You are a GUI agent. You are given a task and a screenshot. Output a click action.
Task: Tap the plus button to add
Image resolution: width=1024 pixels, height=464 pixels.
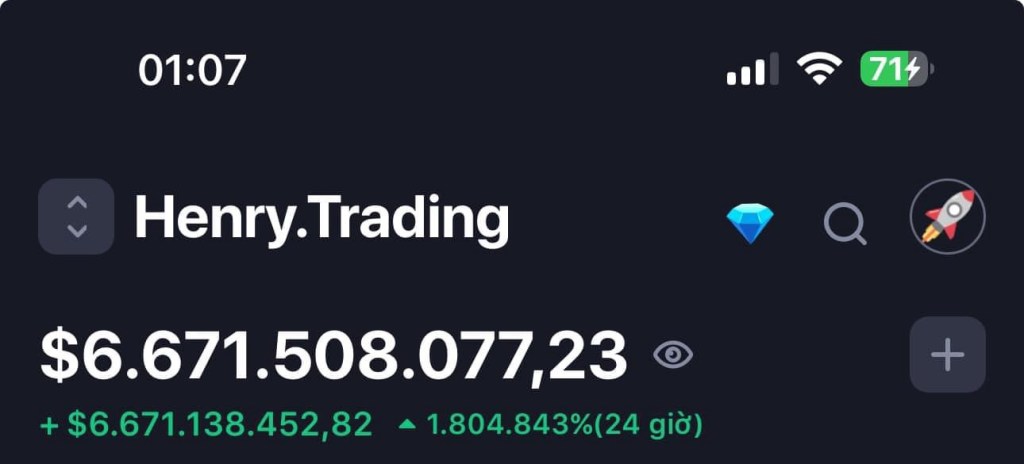(x=947, y=355)
